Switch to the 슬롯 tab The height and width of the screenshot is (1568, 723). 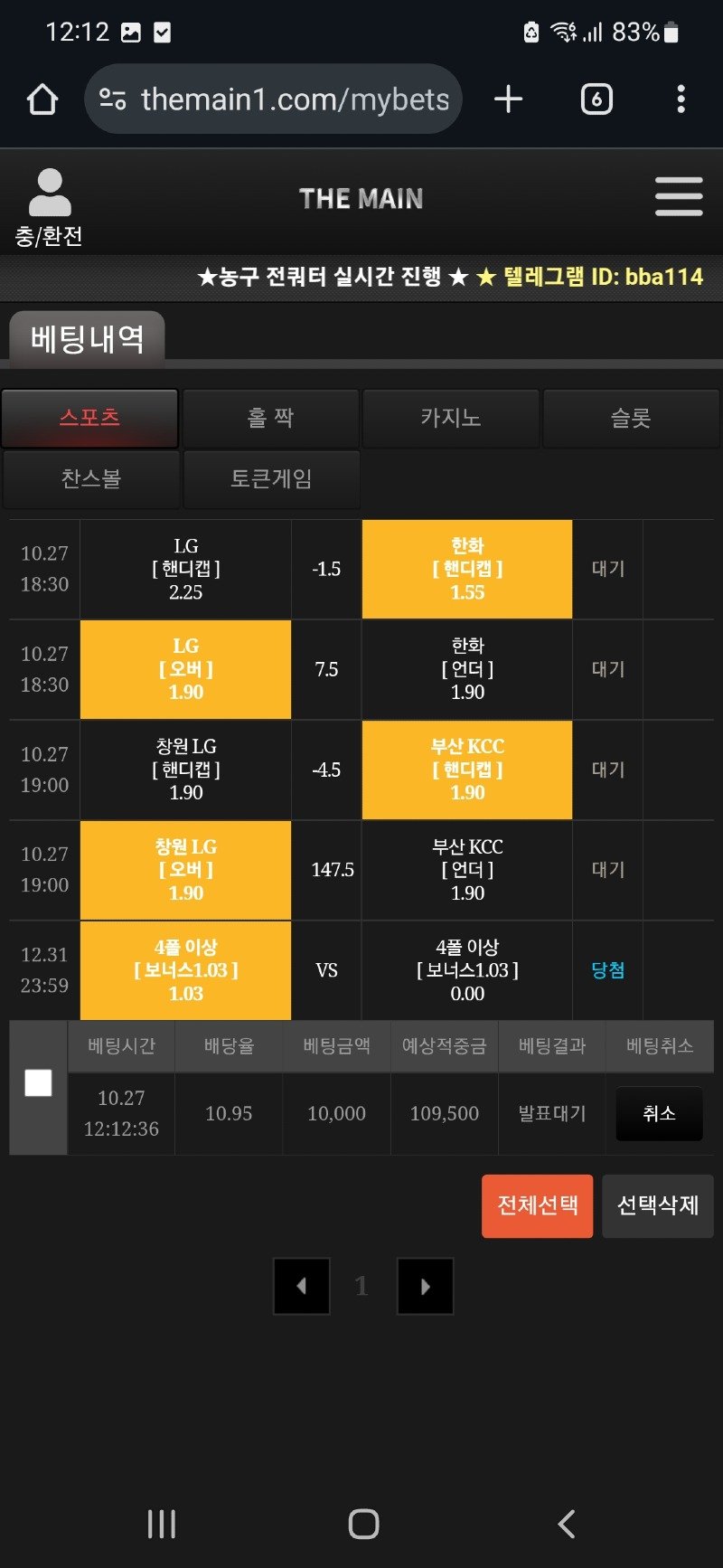click(630, 418)
